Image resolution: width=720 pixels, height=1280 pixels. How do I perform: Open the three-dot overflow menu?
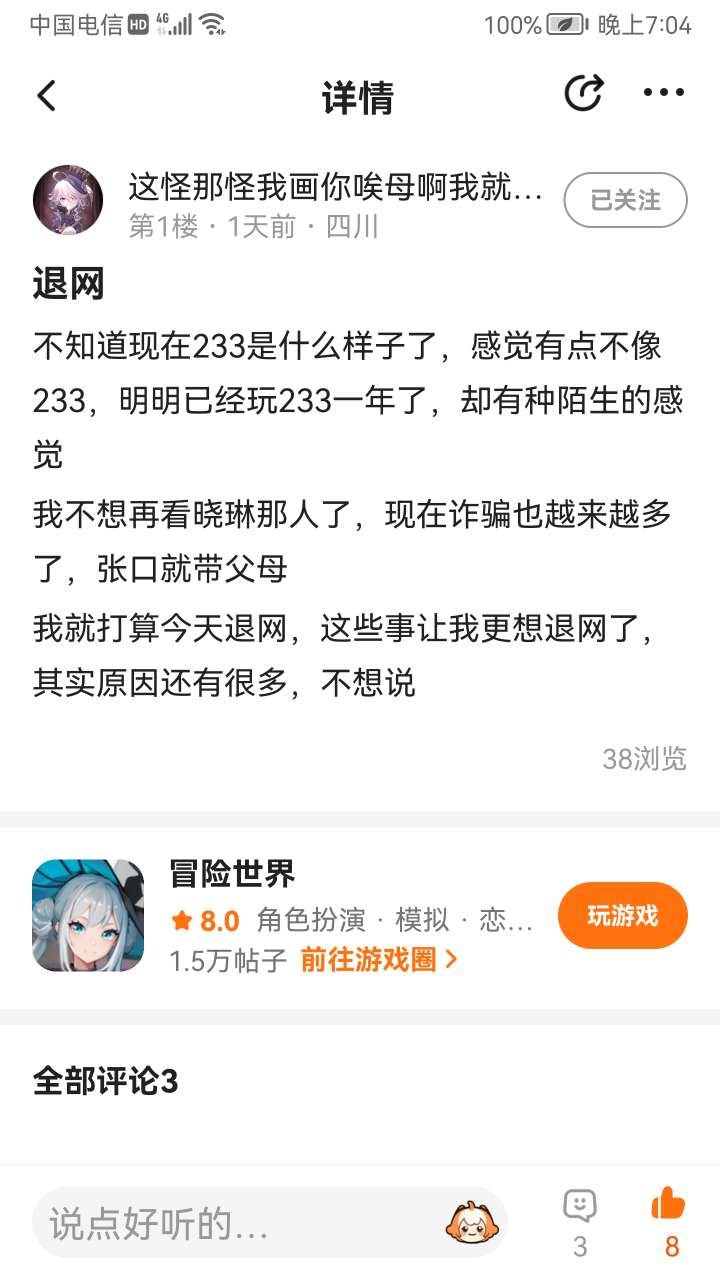click(663, 93)
